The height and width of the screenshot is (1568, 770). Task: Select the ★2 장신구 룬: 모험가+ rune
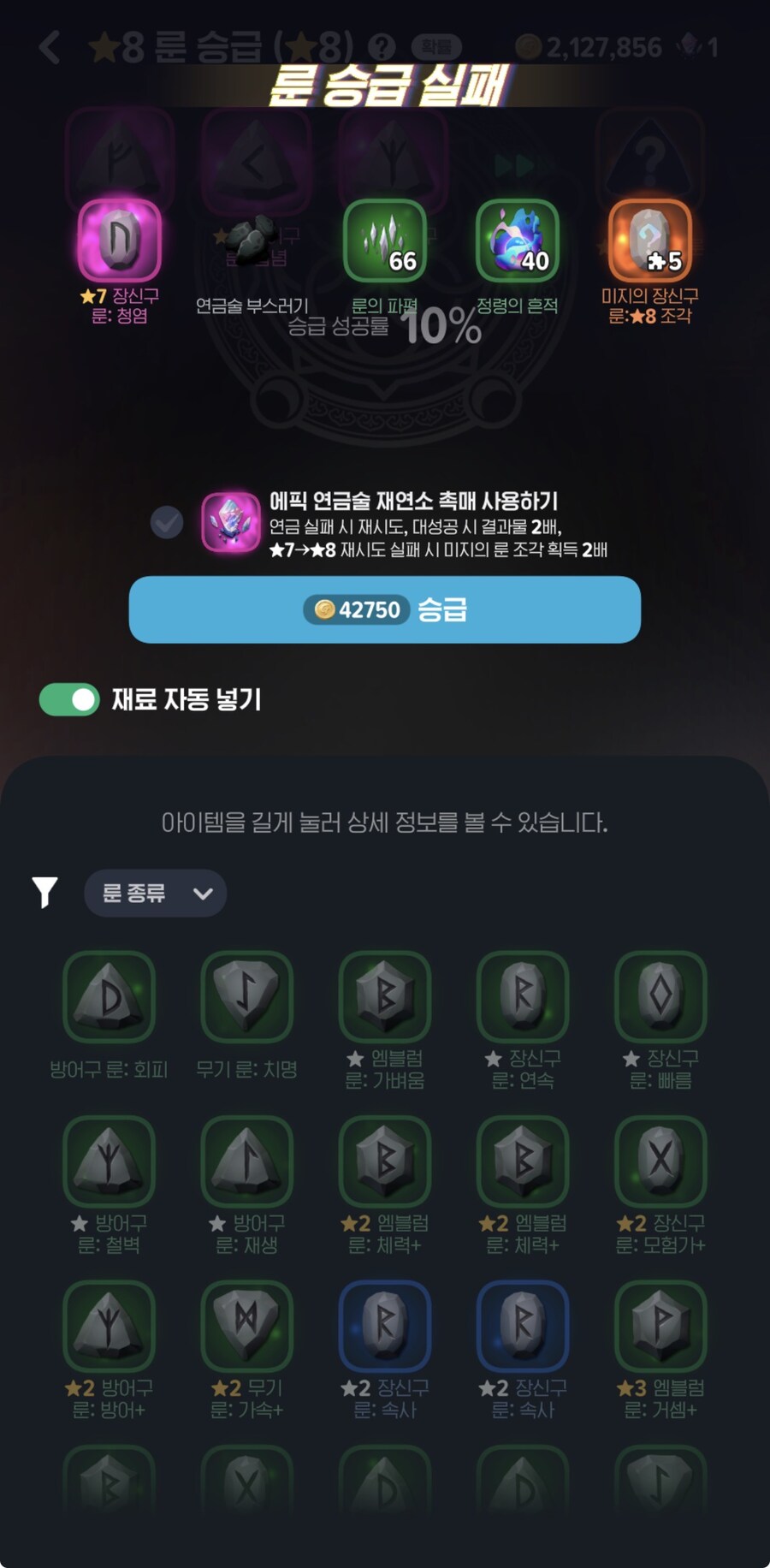point(660,1162)
